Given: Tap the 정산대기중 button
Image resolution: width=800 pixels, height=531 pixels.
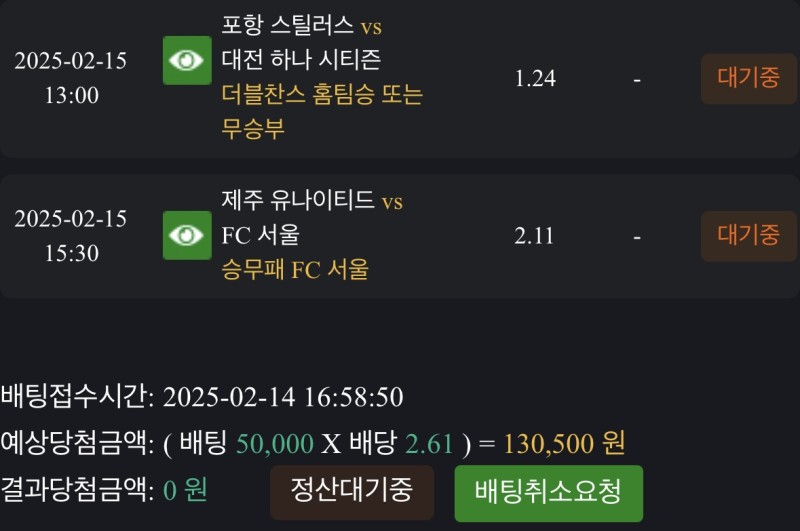Looking at the screenshot, I should (x=351, y=491).
